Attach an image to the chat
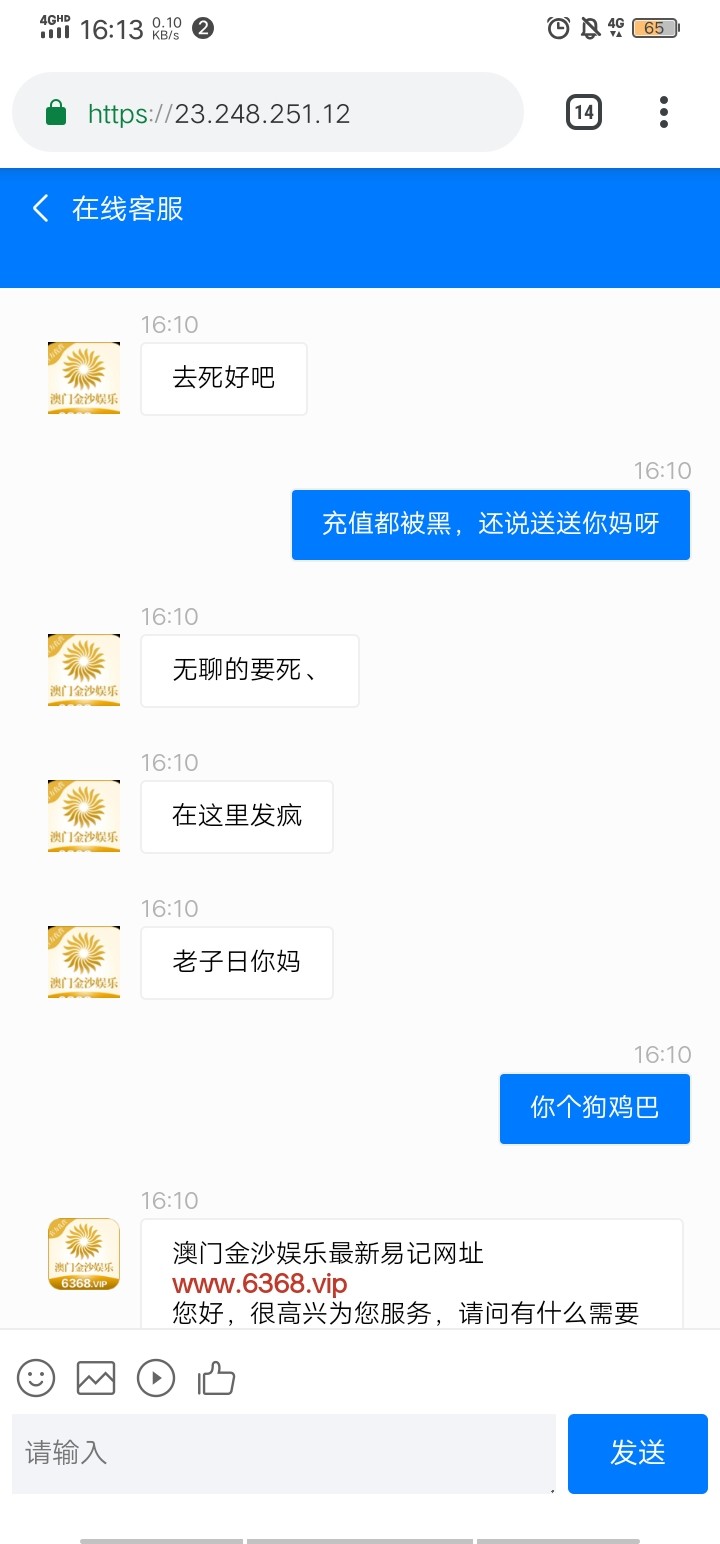The image size is (720, 1544). 96,1378
